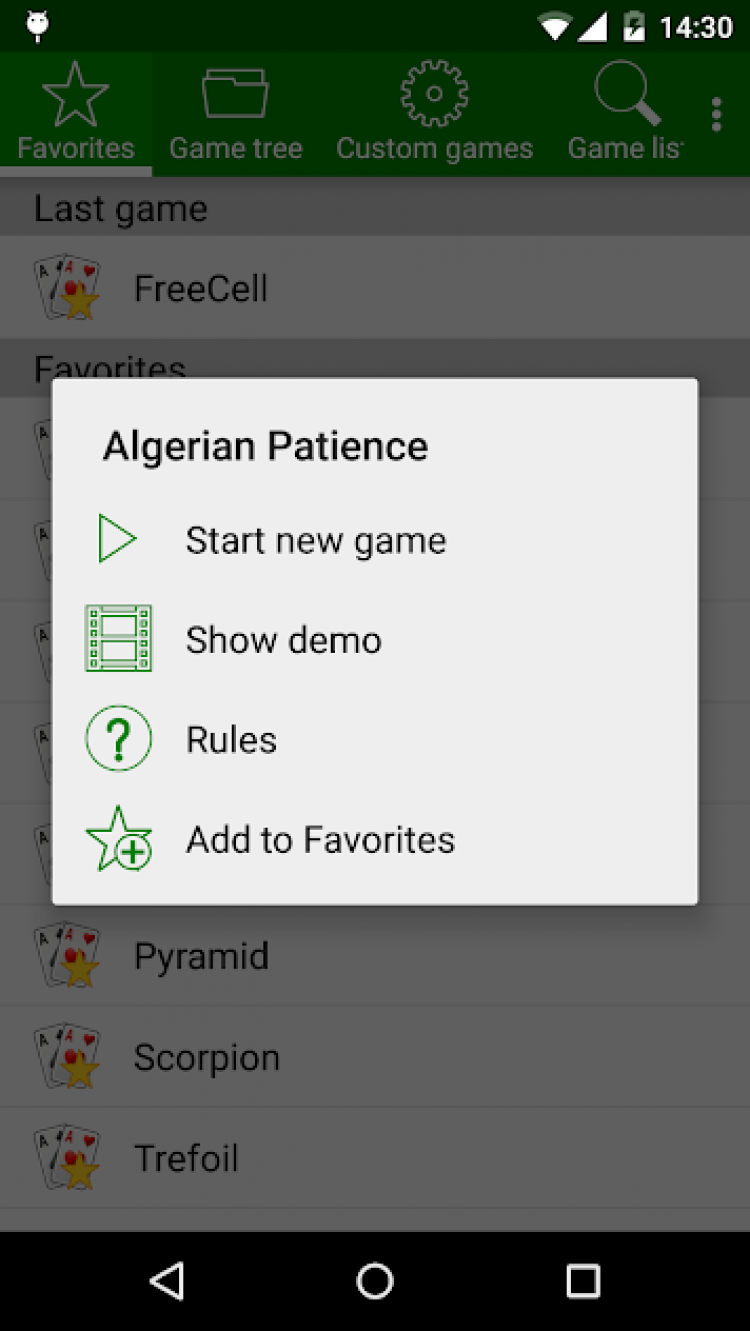
Task: Choose Trefoil from the favorites list
Action: coord(186,1159)
